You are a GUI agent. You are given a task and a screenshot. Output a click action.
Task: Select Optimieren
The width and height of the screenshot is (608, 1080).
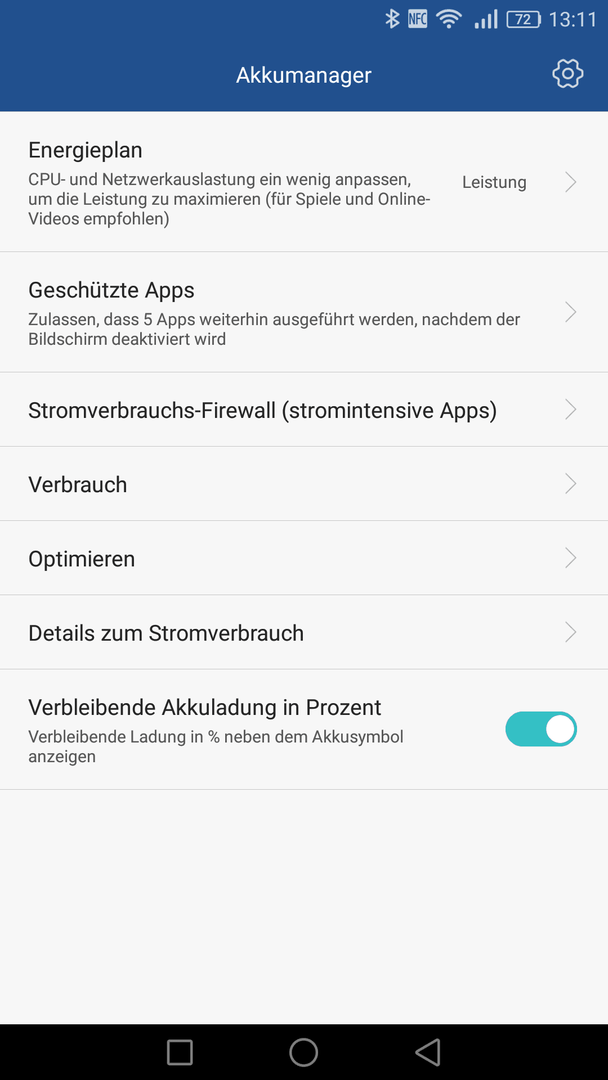click(x=304, y=559)
